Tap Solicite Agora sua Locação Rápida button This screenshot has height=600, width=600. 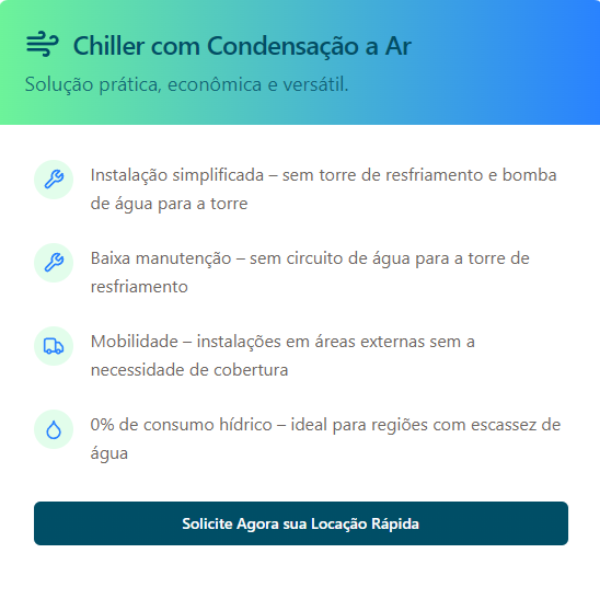[x=300, y=523]
